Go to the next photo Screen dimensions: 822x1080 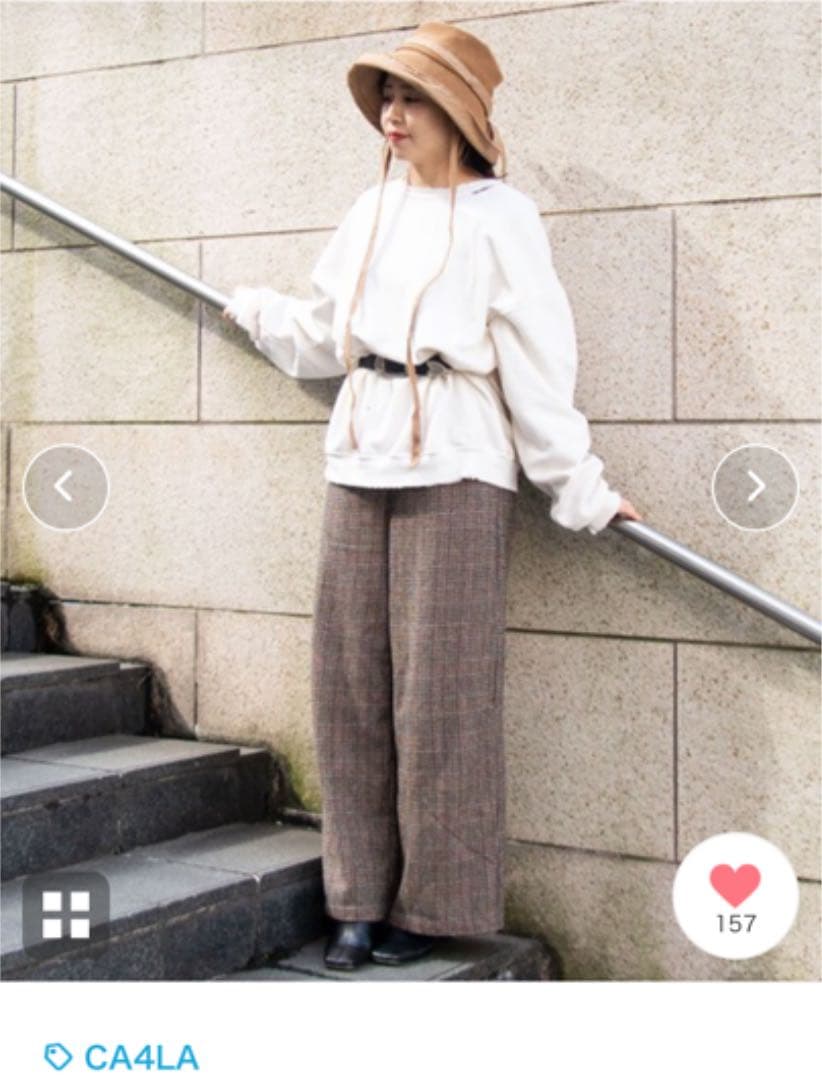tap(755, 487)
